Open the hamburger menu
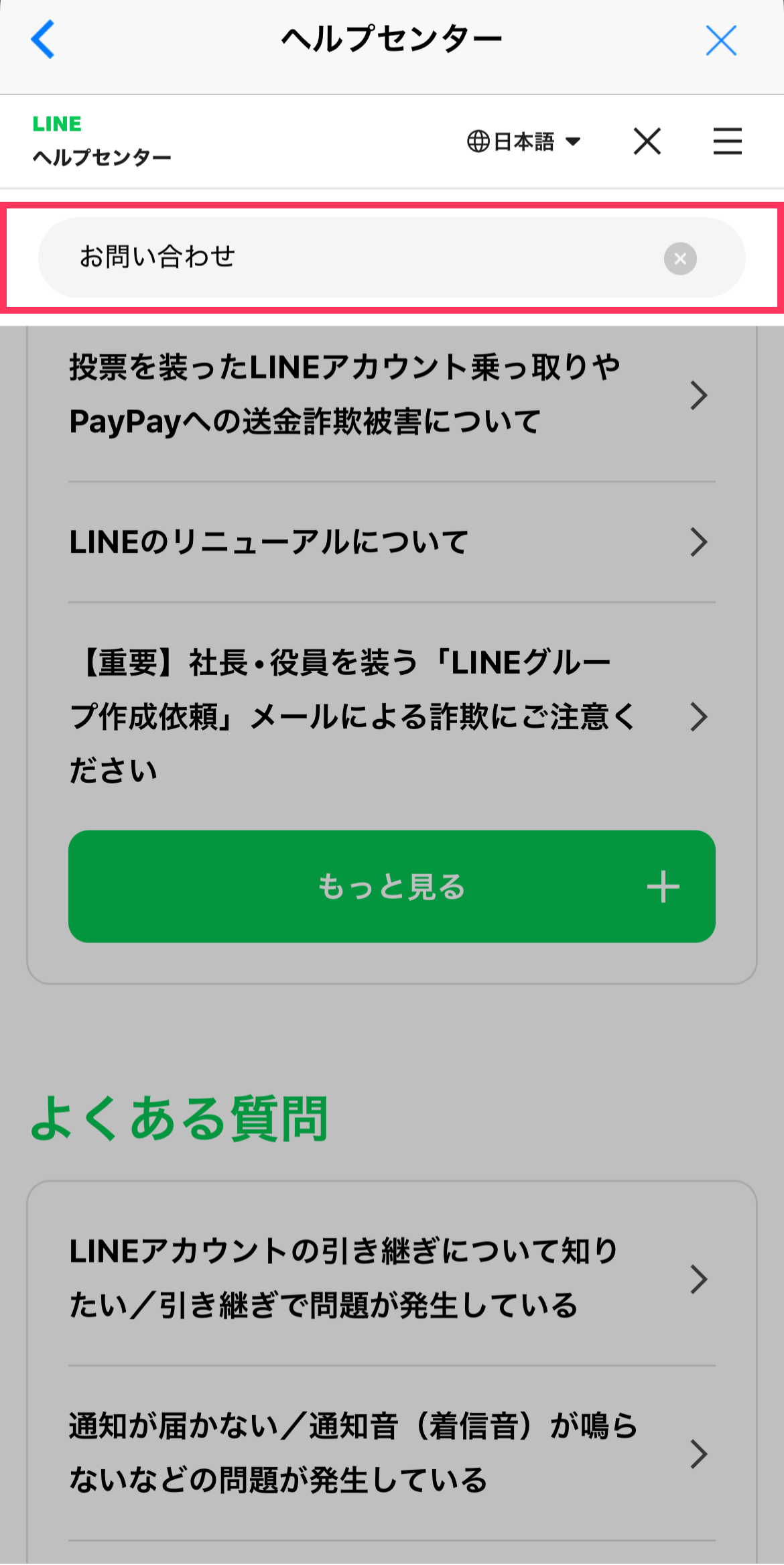The image size is (784, 1565). click(x=727, y=141)
